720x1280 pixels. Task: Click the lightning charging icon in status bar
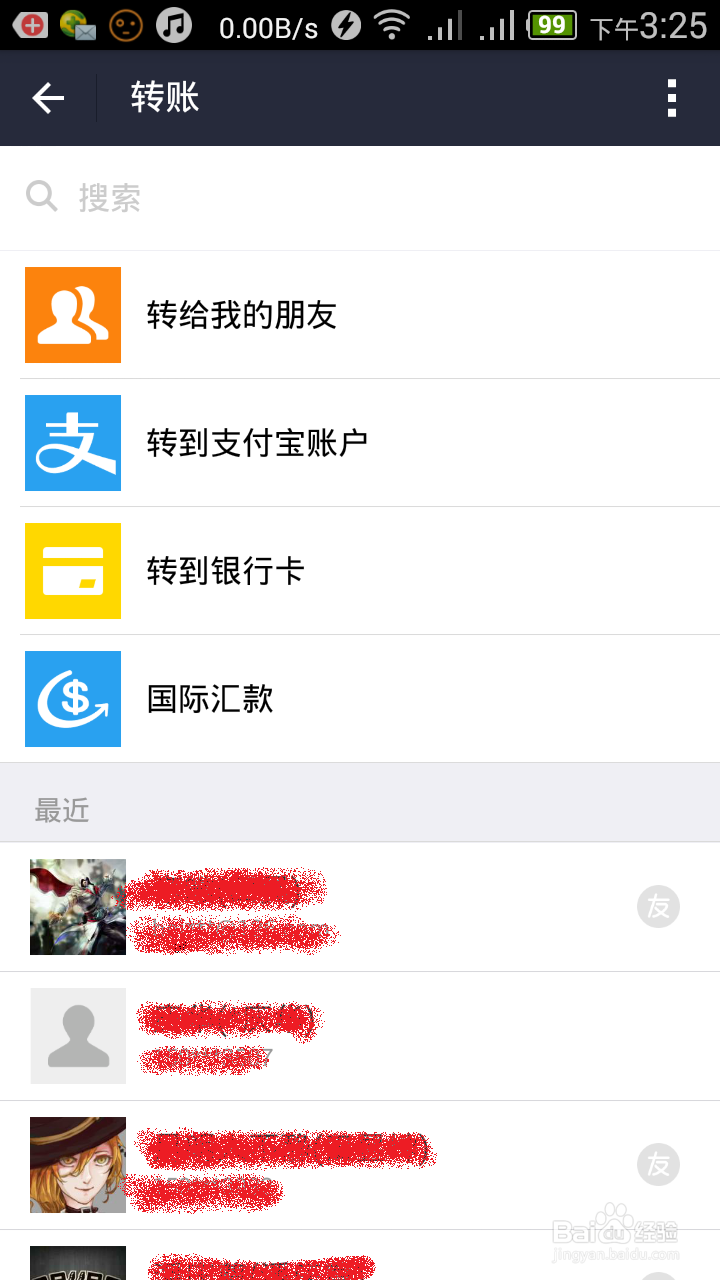coord(345,25)
